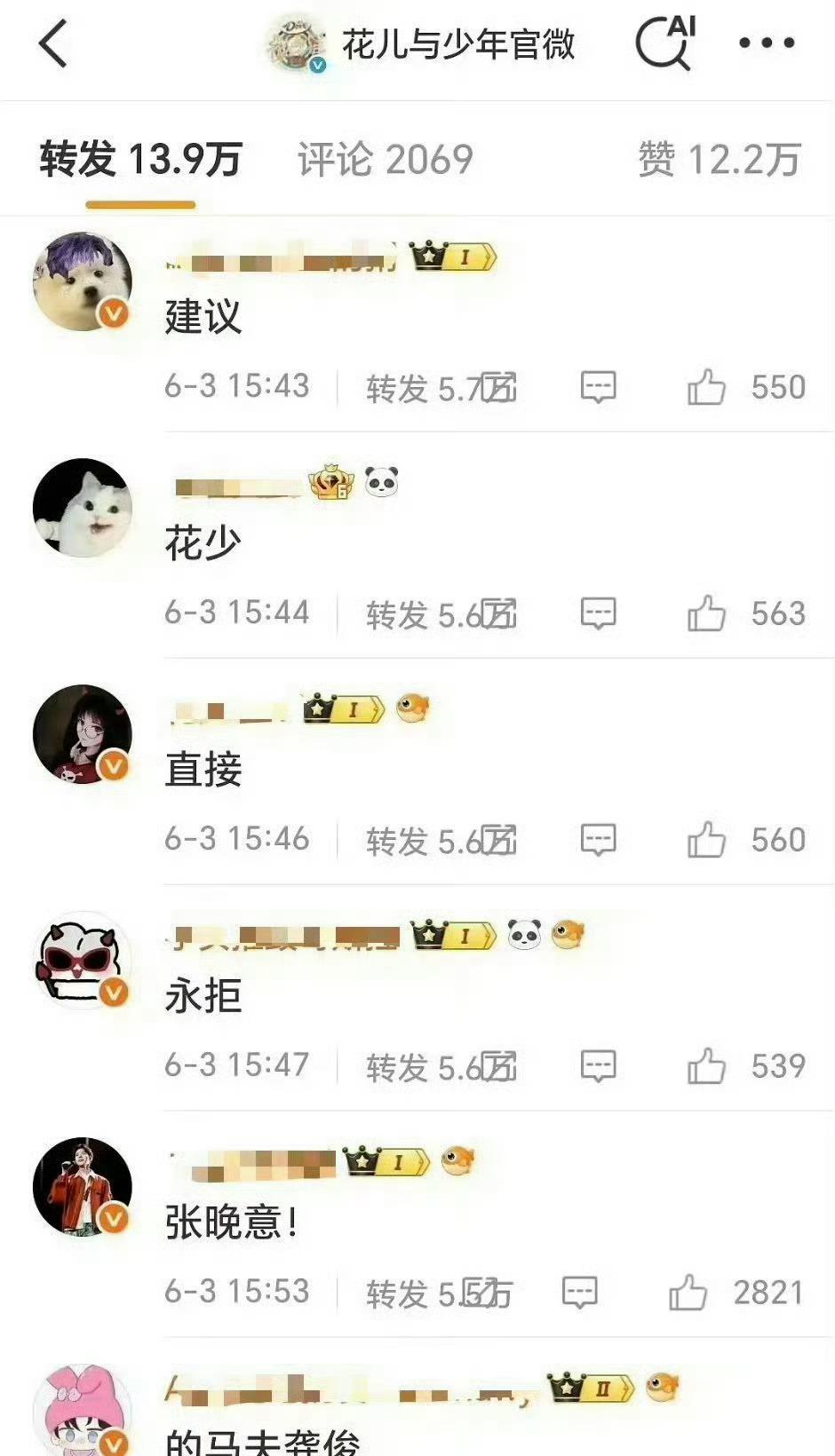835x1456 pixels.
Task: Open 花儿与少年官微 profile in header
Action: [457, 43]
